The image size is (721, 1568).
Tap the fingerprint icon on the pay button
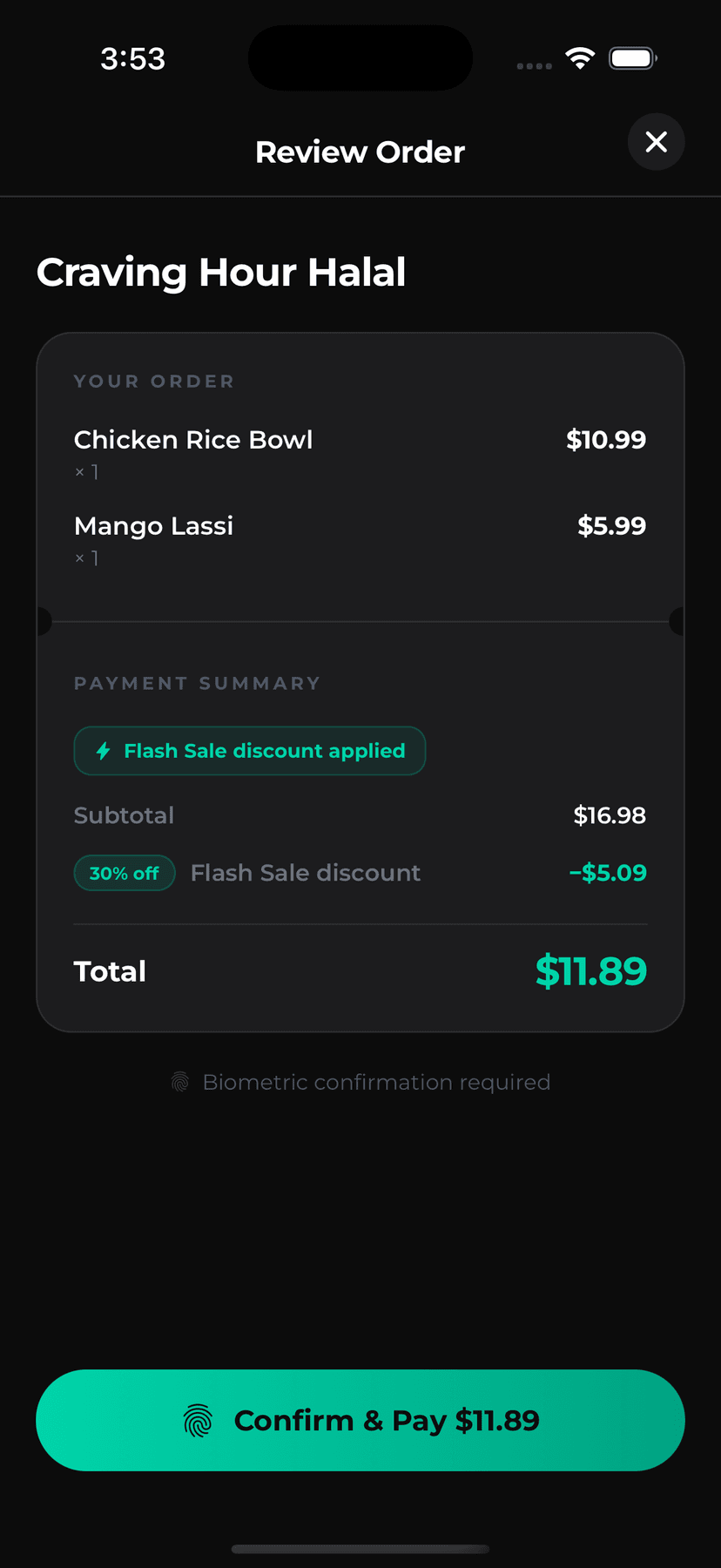click(199, 1420)
